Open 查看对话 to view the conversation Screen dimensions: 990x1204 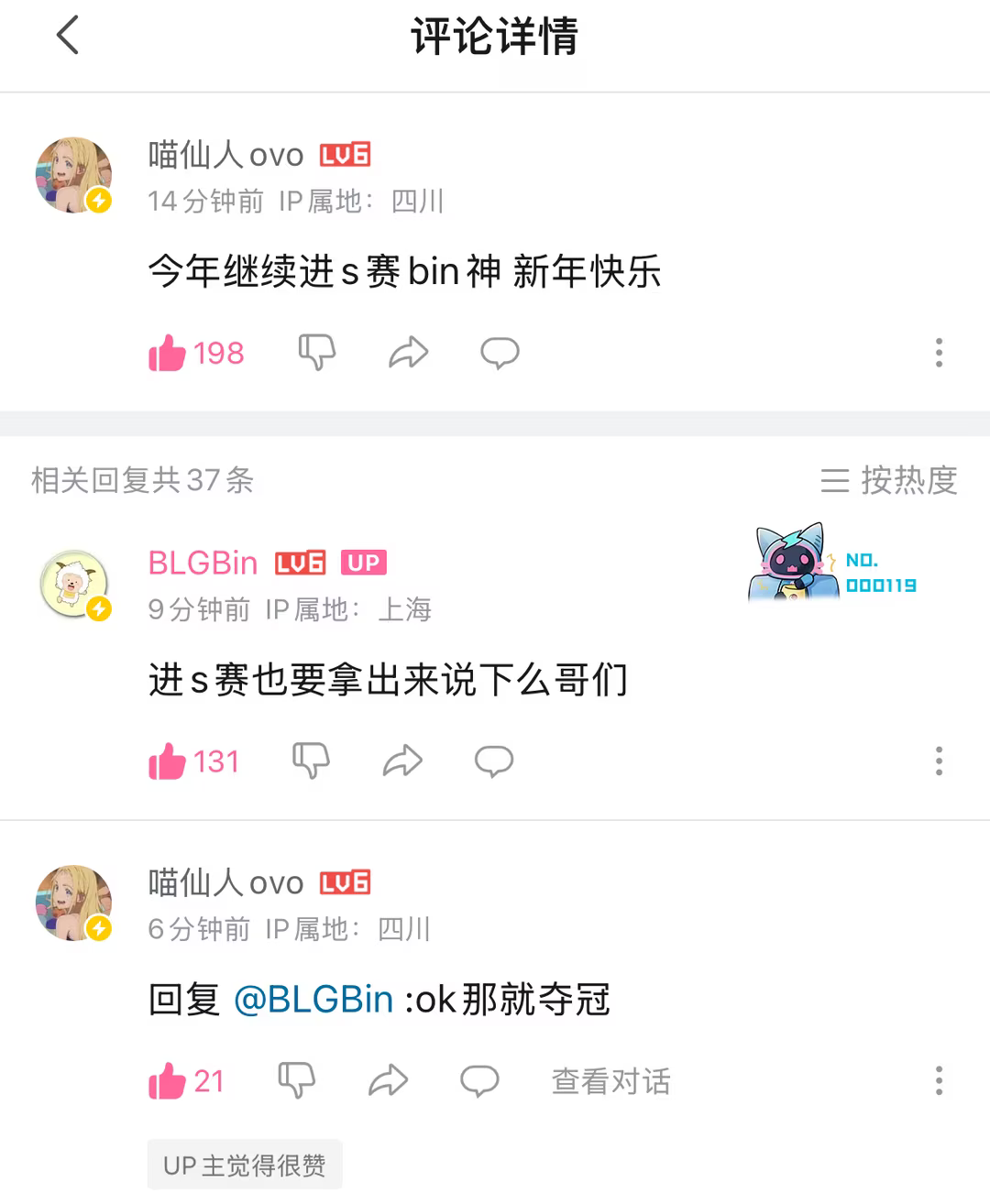[x=610, y=1081]
